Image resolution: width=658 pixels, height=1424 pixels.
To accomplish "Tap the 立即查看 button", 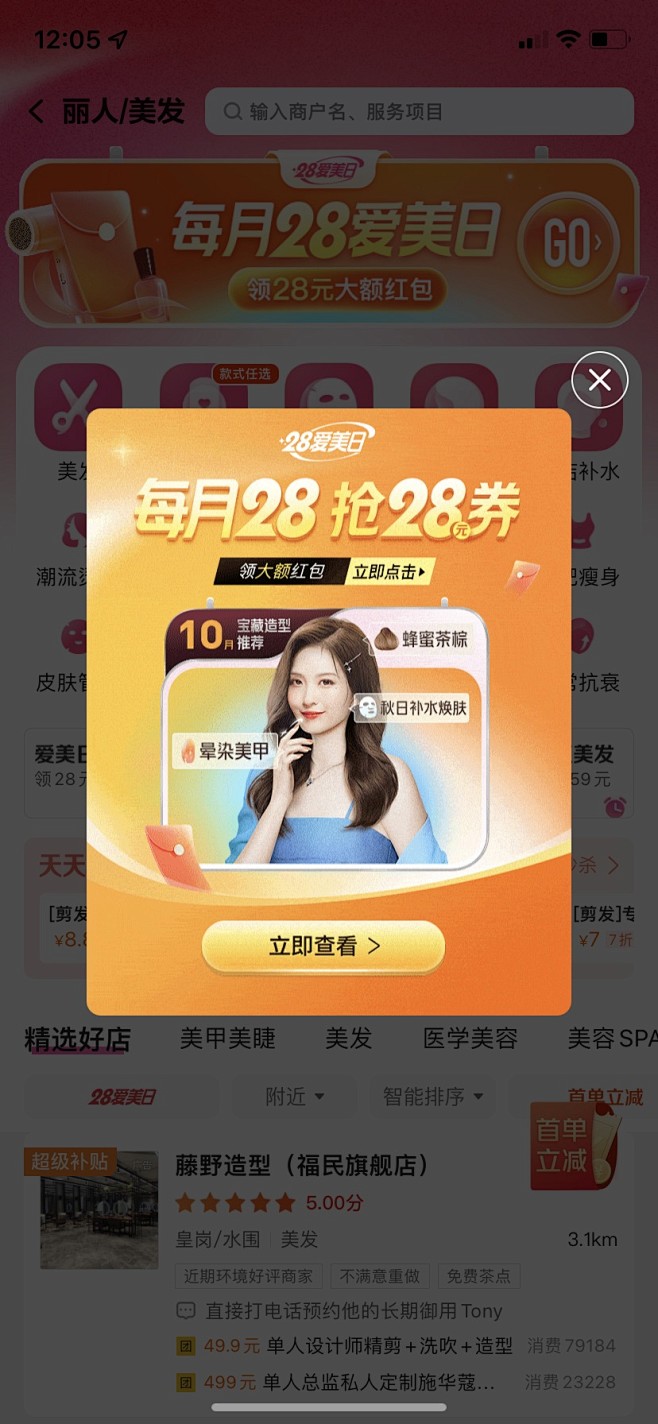I will 323,946.
